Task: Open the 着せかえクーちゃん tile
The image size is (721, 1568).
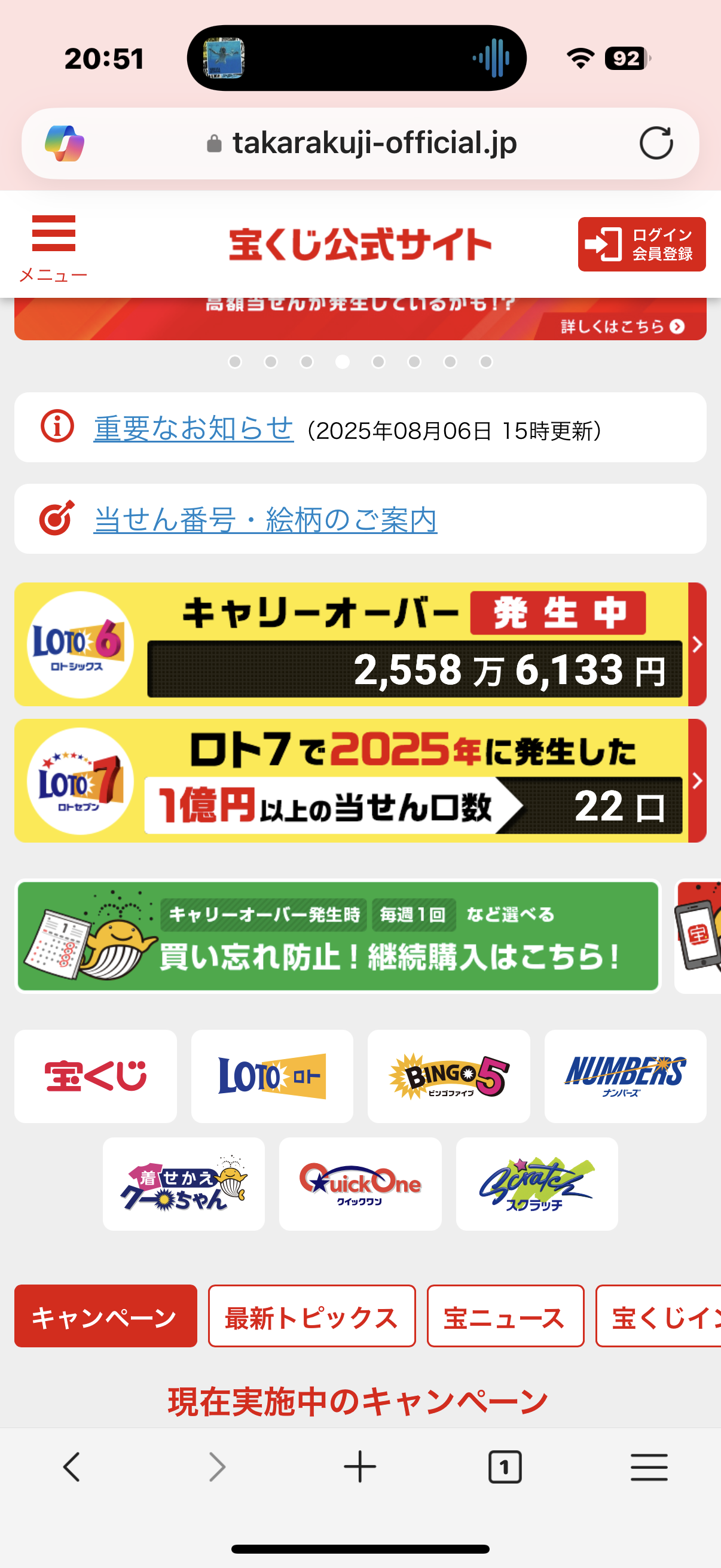Action: (x=184, y=1184)
